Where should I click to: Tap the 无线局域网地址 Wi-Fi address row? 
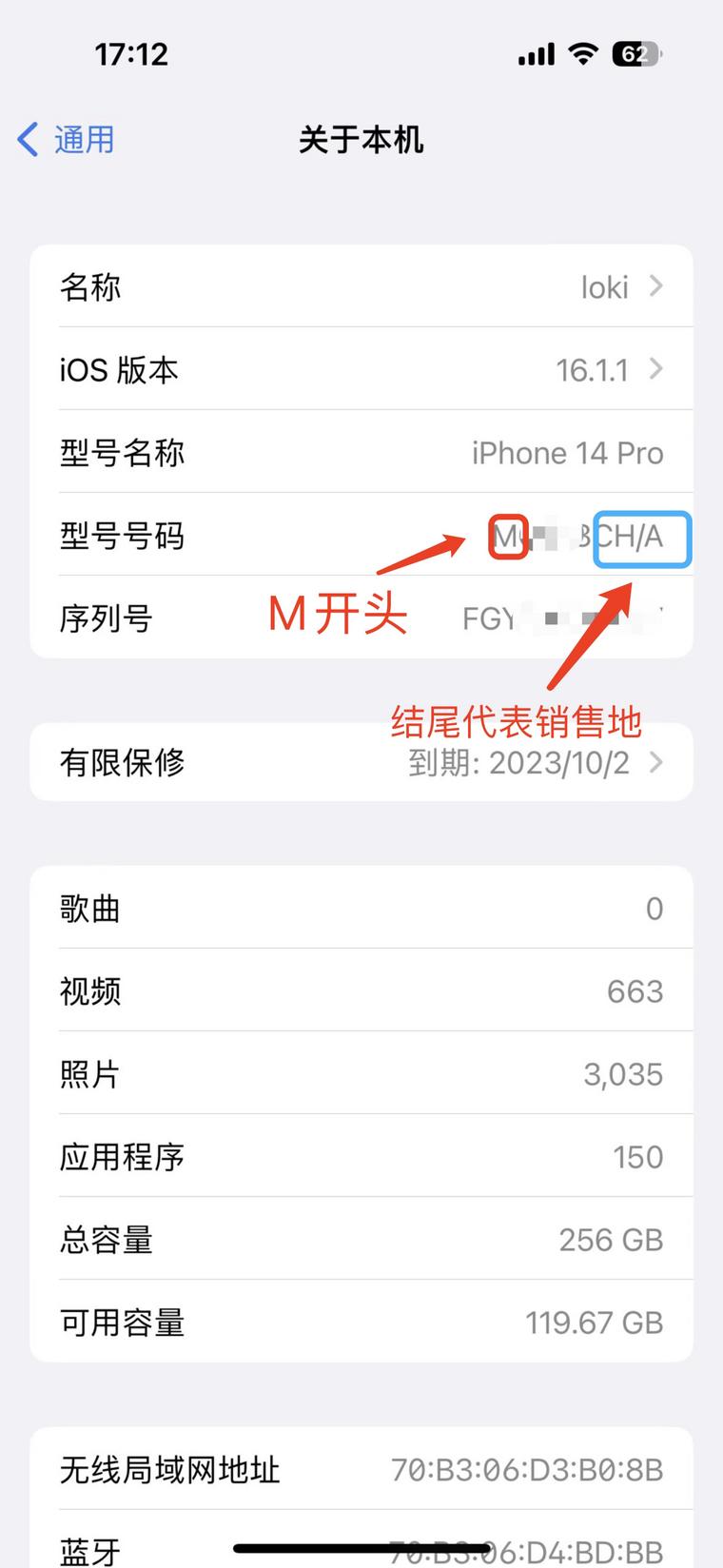(361, 1469)
